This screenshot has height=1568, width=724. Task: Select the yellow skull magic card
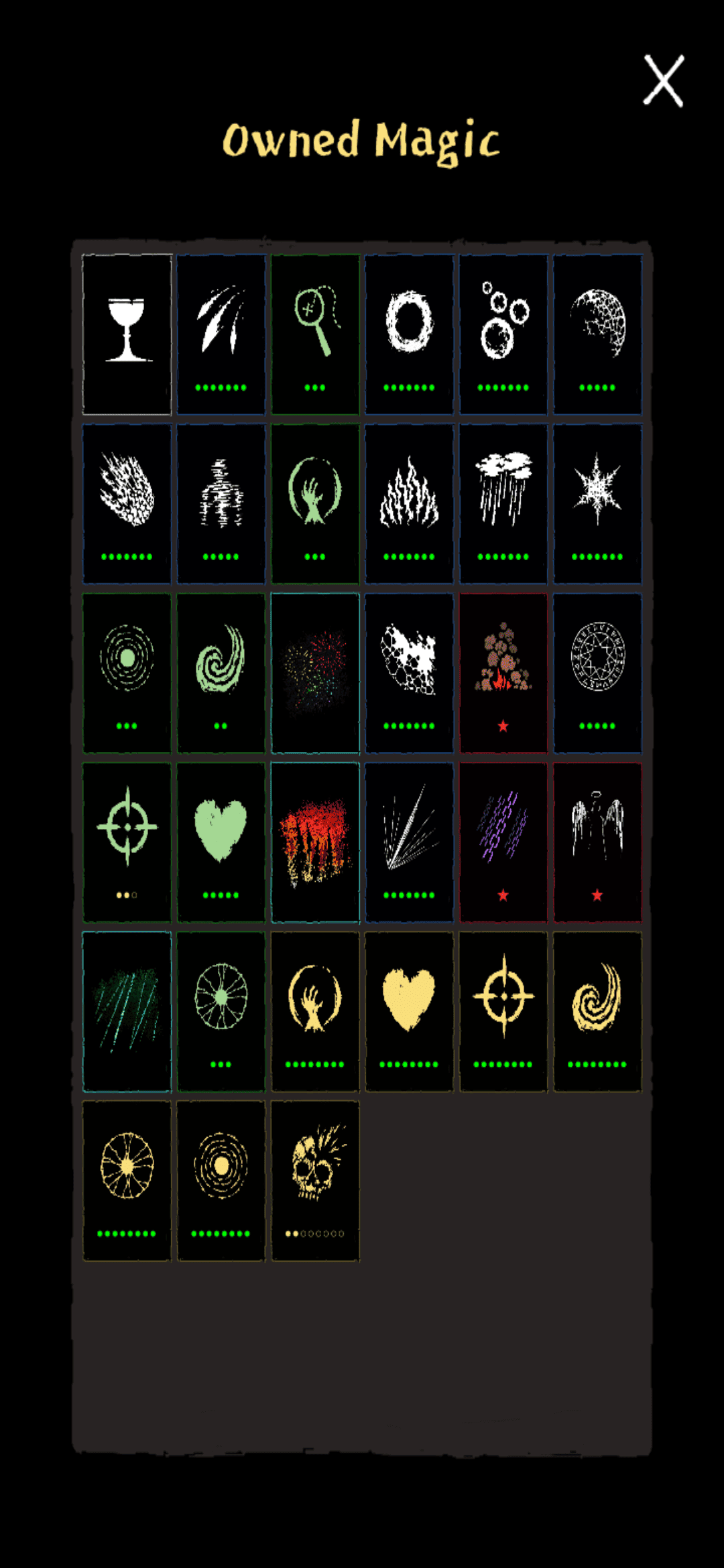coord(315,1181)
